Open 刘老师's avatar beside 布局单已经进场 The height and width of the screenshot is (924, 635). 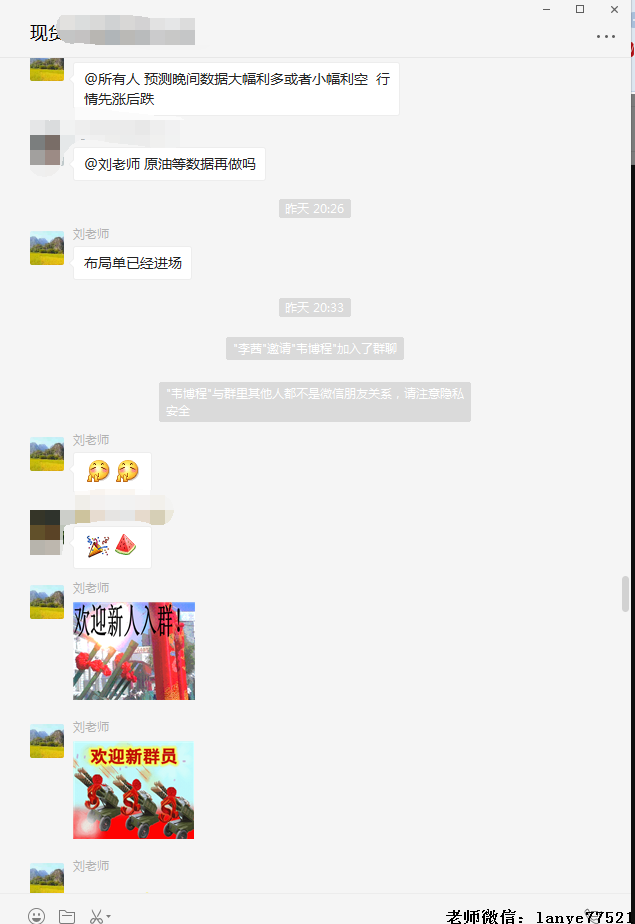pos(47,248)
